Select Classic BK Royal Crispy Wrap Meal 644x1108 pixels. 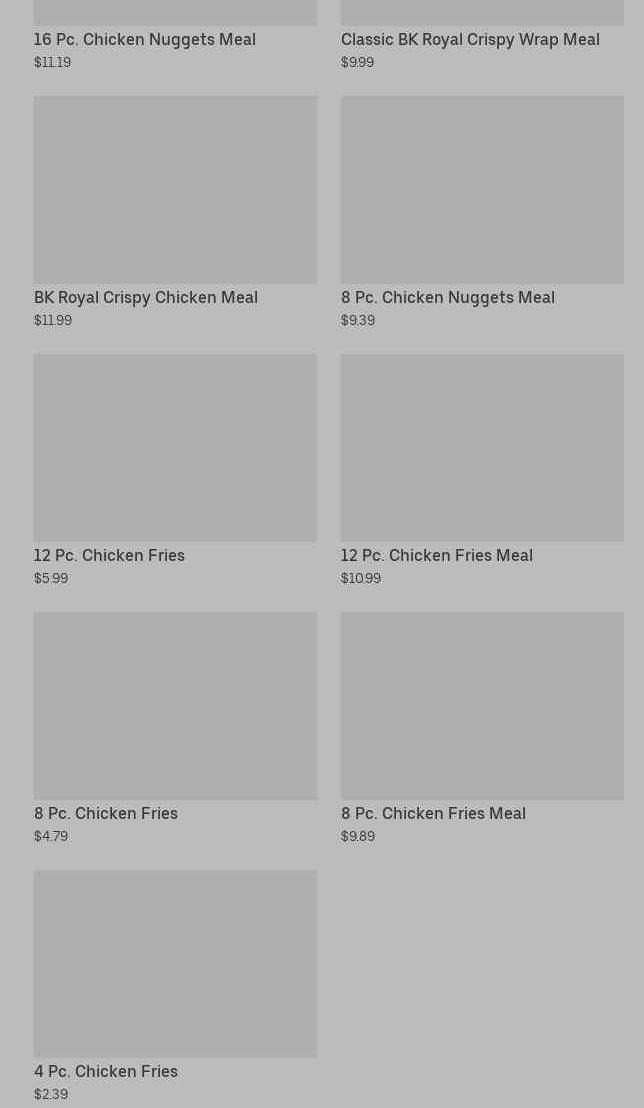point(482,35)
